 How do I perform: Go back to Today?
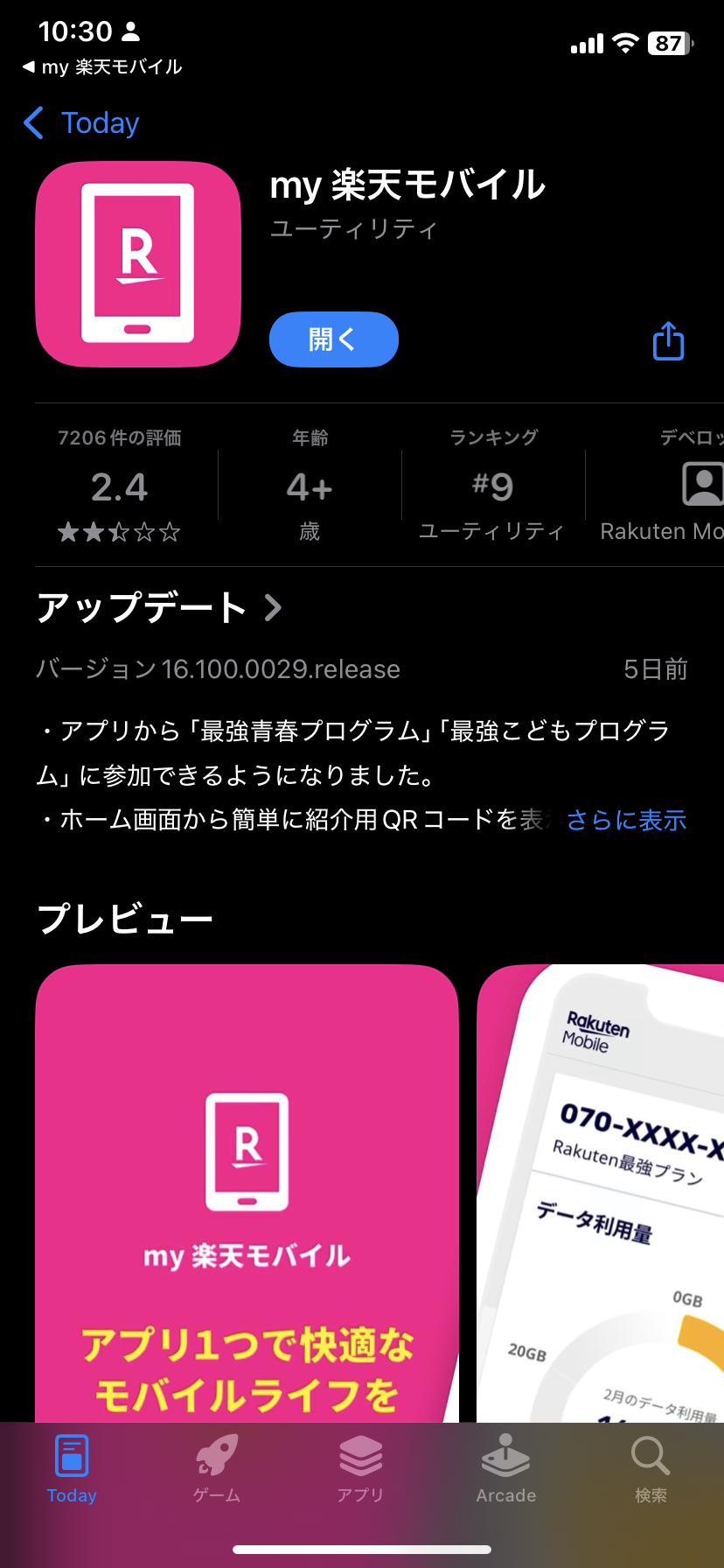pos(81,123)
